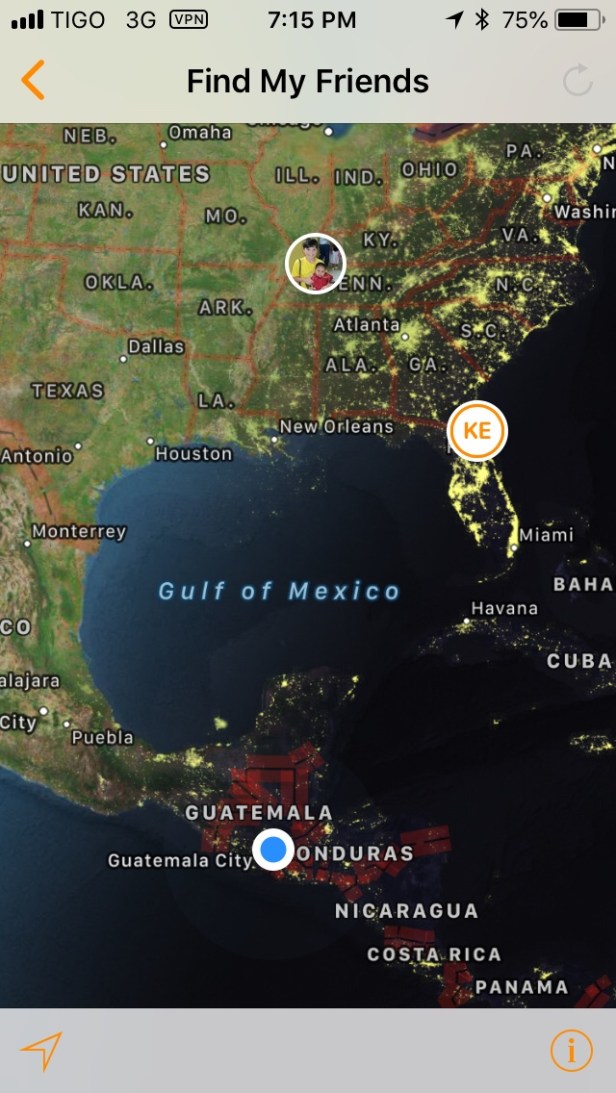The image size is (616, 1093).
Task: Open map info options
Action: [x=571, y=1051]
